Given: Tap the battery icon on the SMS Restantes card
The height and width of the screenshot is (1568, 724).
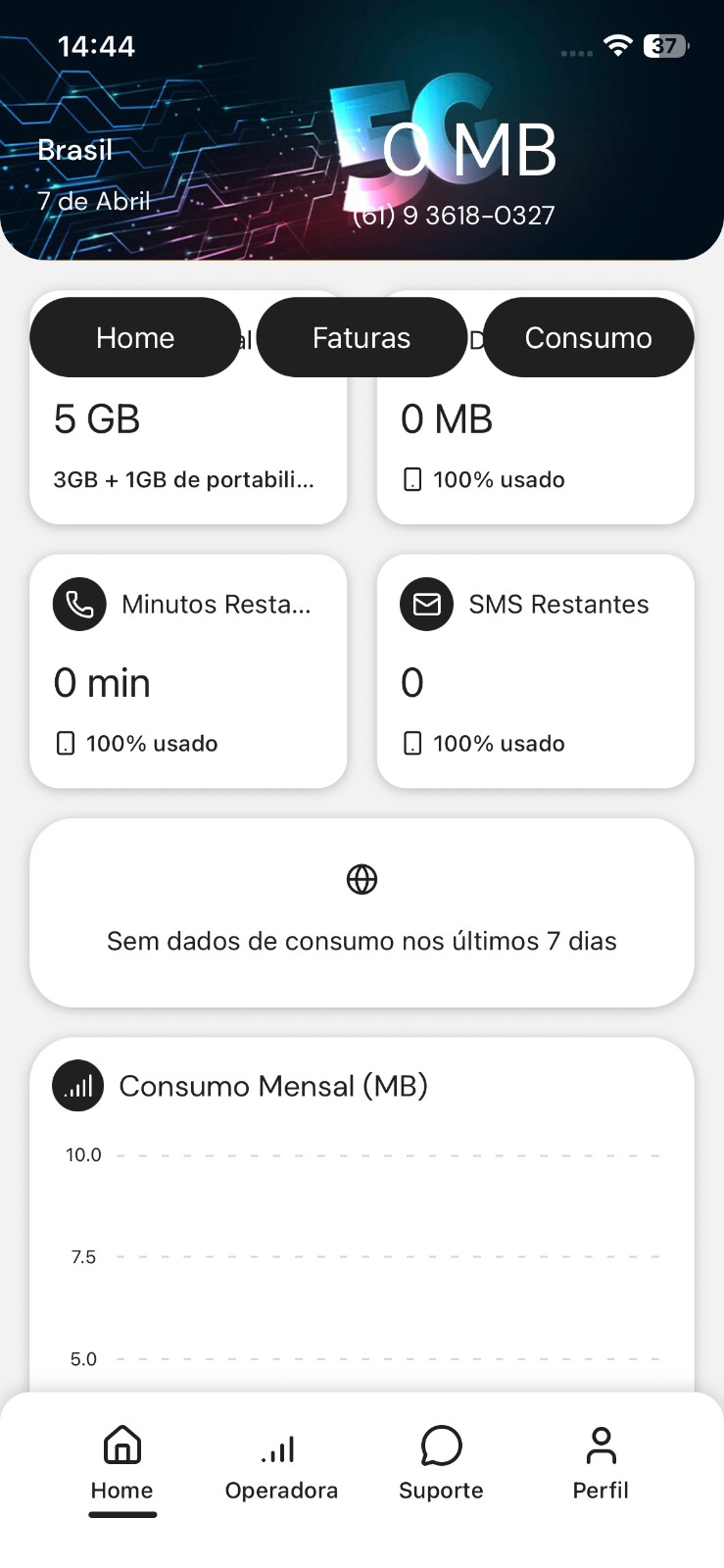Looking at the screenshot, I should [411, 743].
